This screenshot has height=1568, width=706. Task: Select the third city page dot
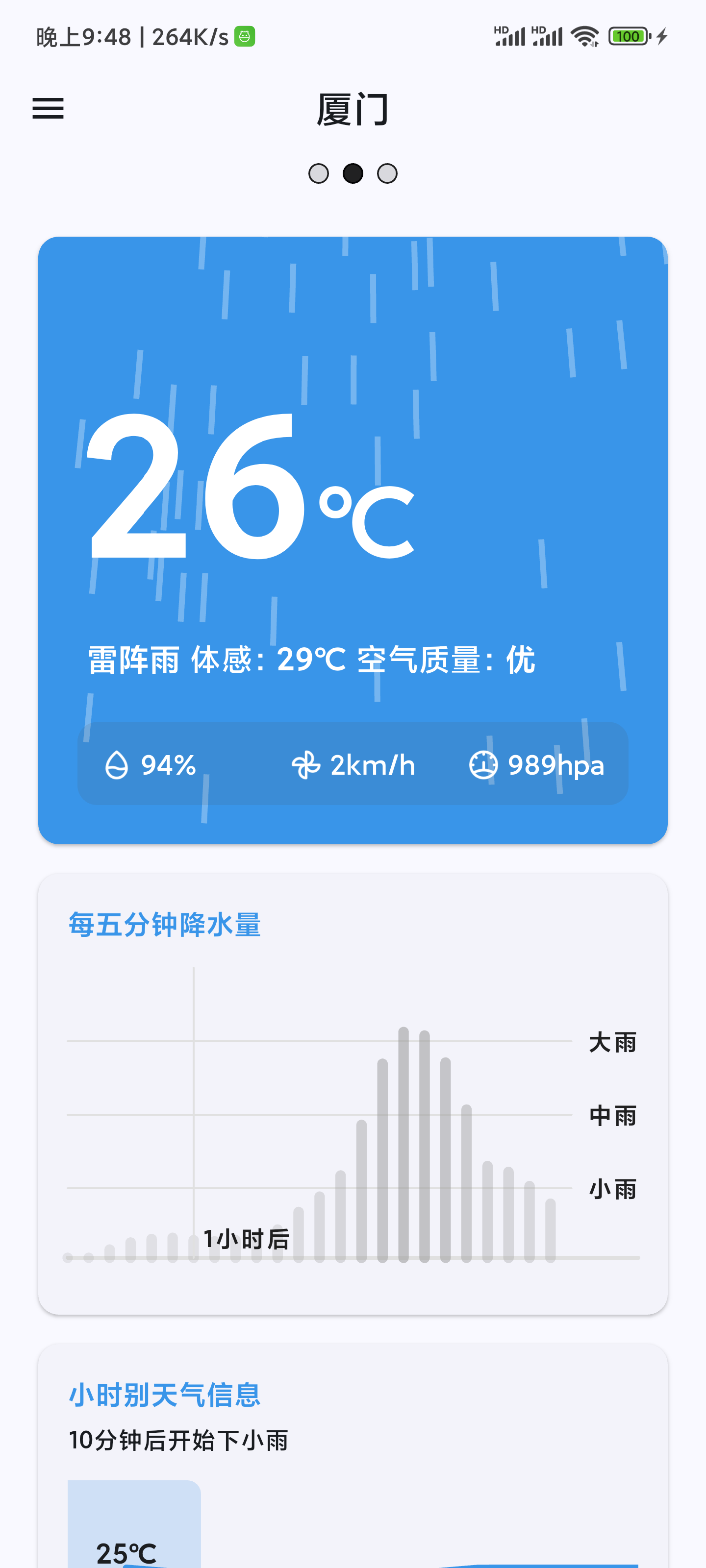[x=387, y=173]
